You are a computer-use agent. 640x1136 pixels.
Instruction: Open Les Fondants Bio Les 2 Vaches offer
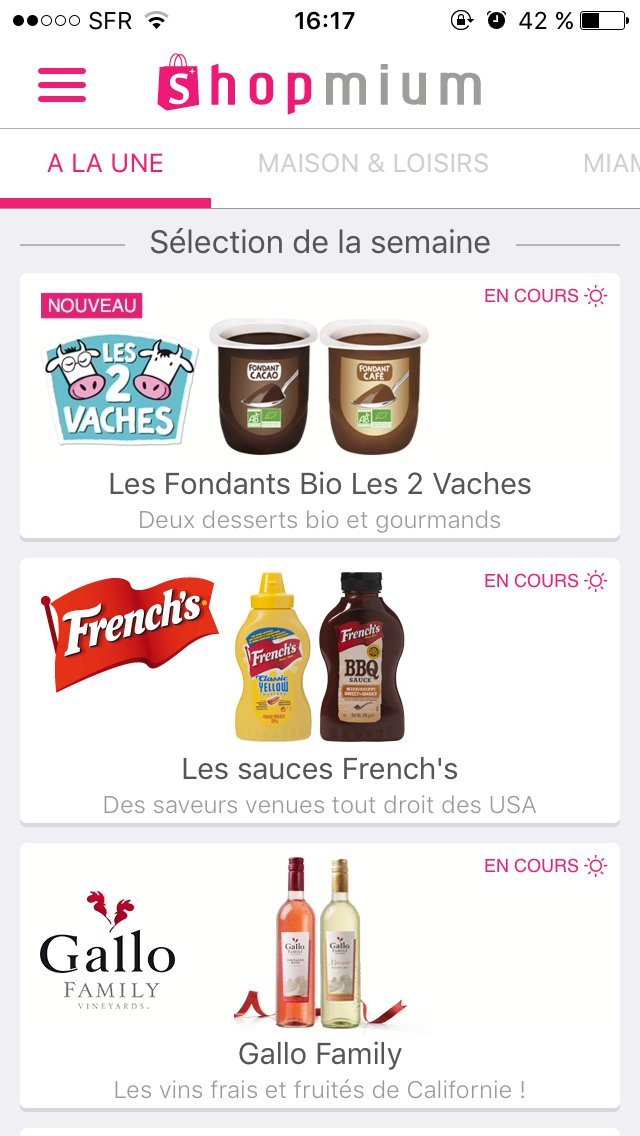[x=320, y=405]
